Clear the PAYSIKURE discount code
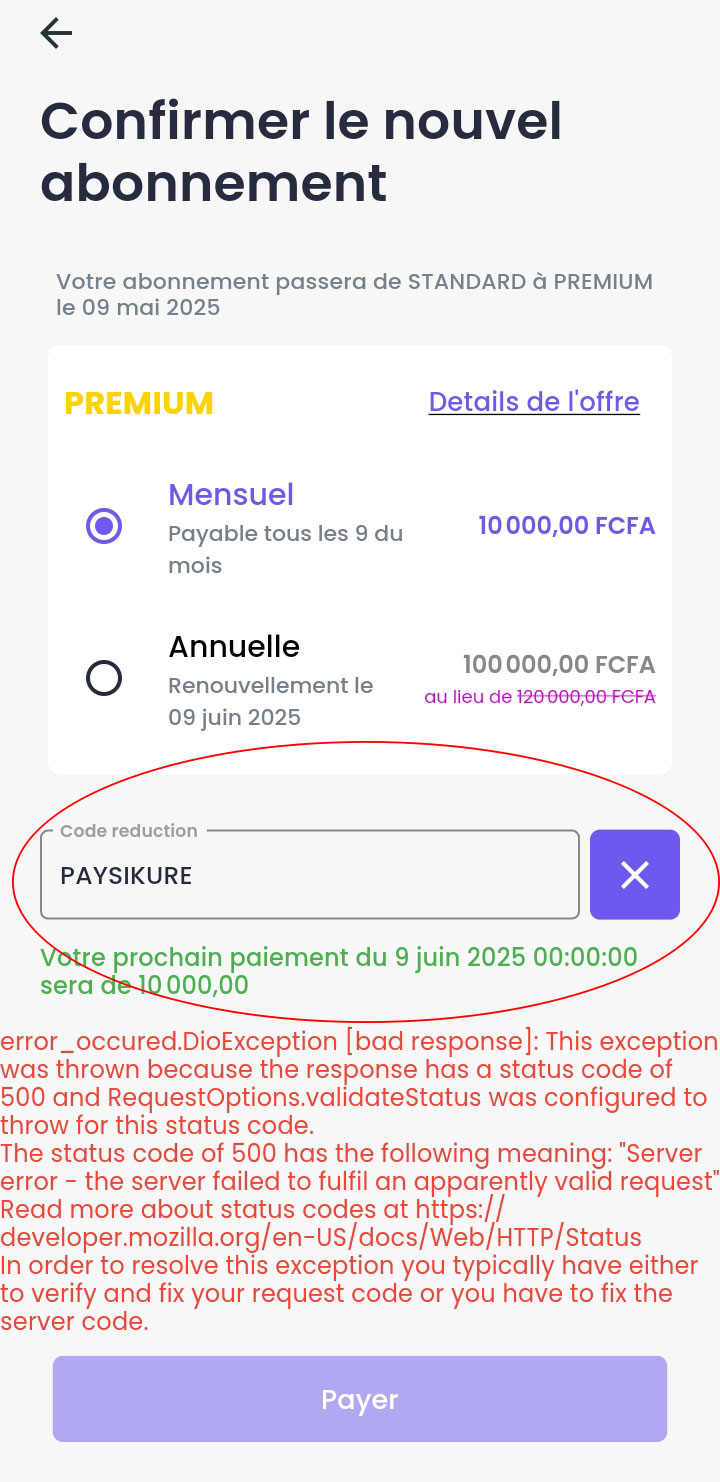The height and width of the screenshot is (1482, 720). tap(635, 875)
